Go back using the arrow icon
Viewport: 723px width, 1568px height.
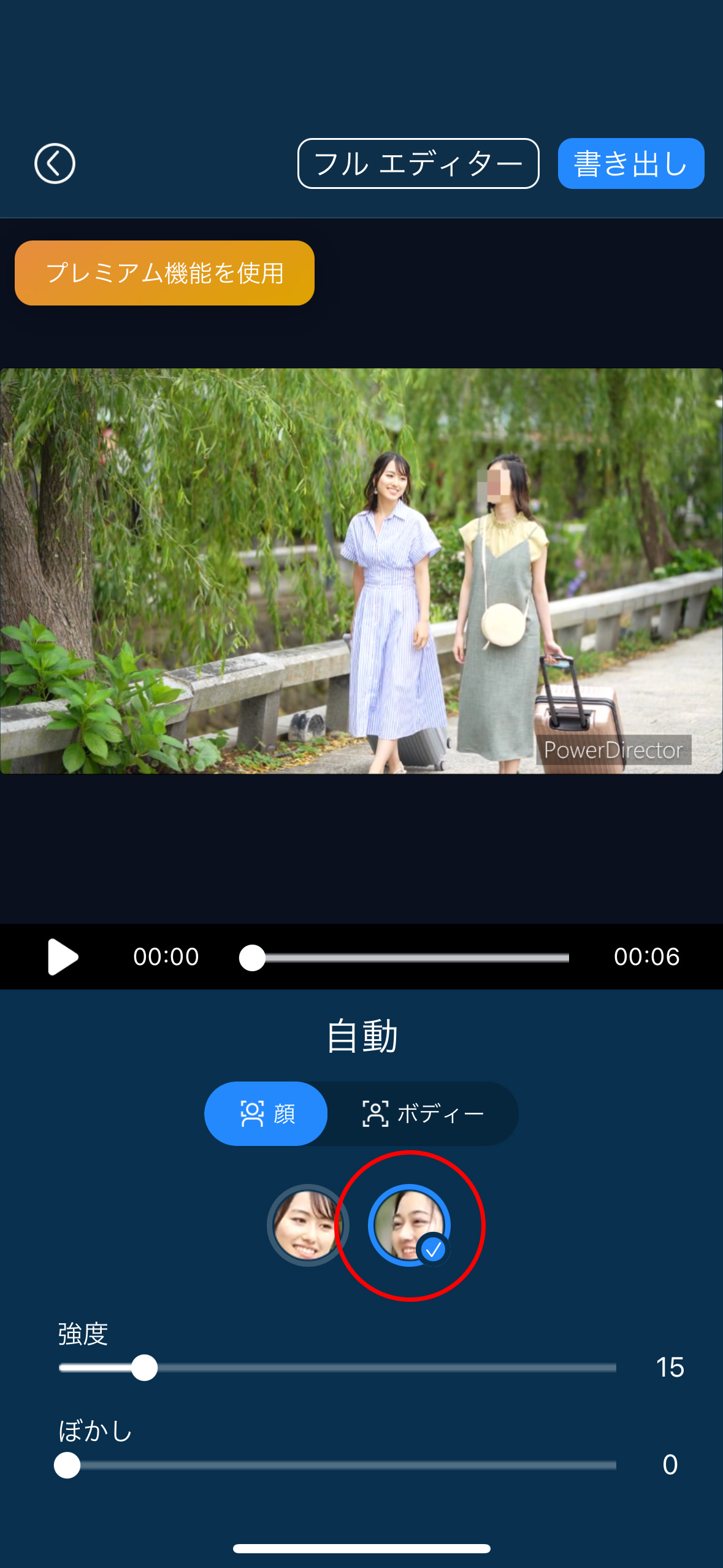tap(55, 164)
